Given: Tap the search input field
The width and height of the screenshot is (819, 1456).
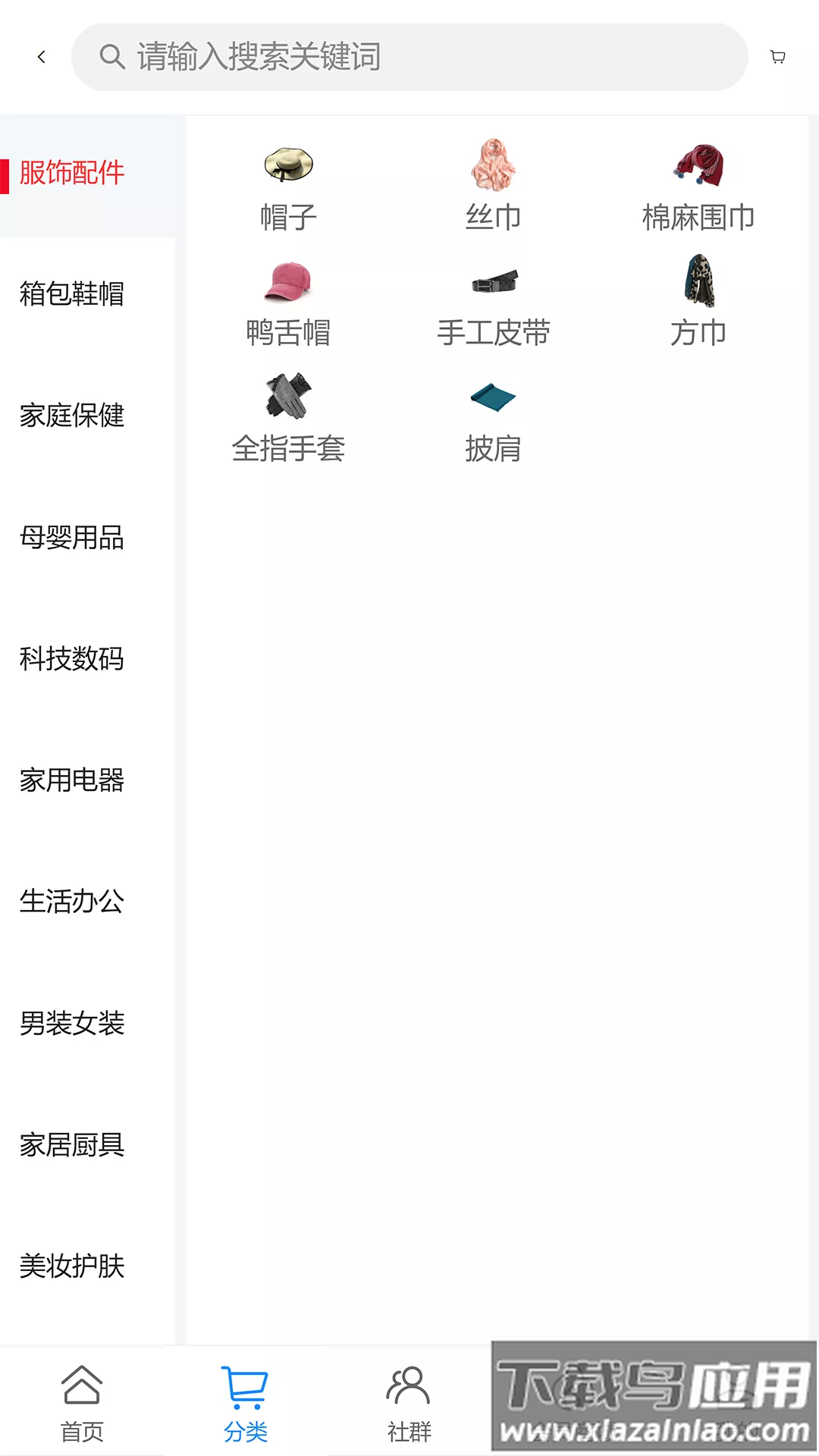Looking at the screenshot, I should pyautogui.click(x=409, y=58).
